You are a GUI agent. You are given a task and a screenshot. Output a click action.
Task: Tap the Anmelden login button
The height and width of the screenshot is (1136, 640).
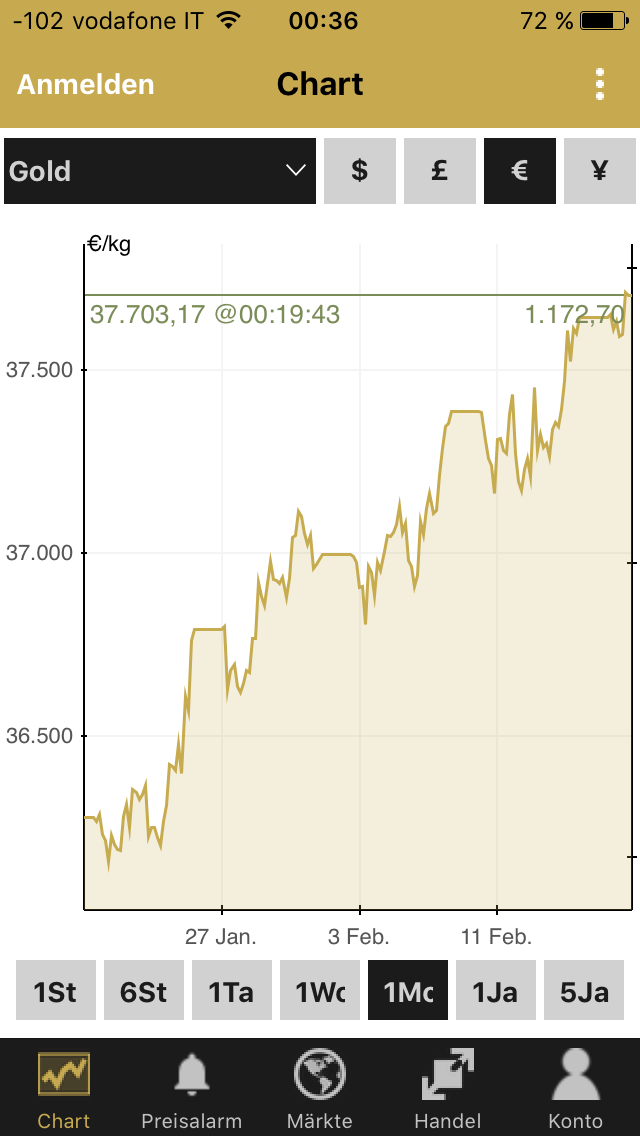[86, 85]
